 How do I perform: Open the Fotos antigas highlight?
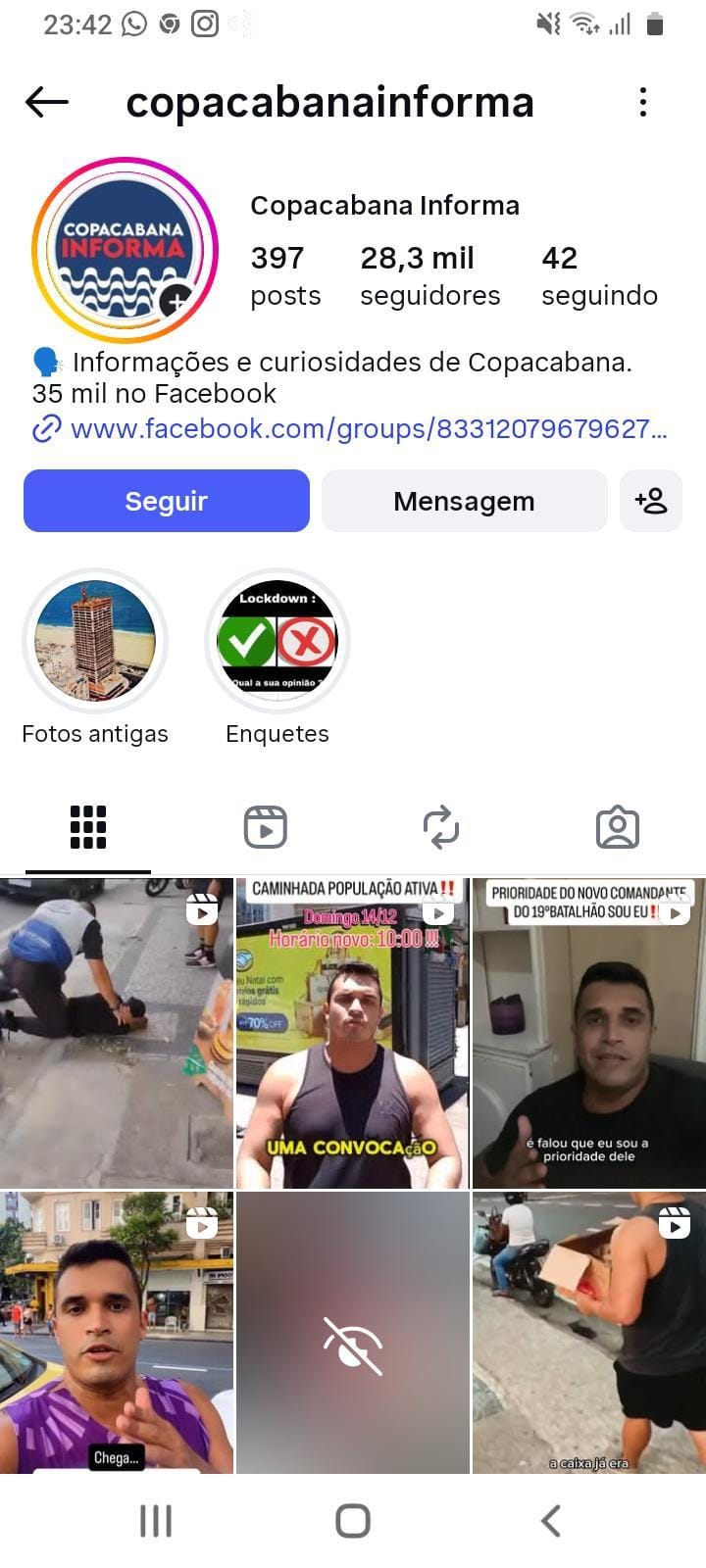pos(95,641)
